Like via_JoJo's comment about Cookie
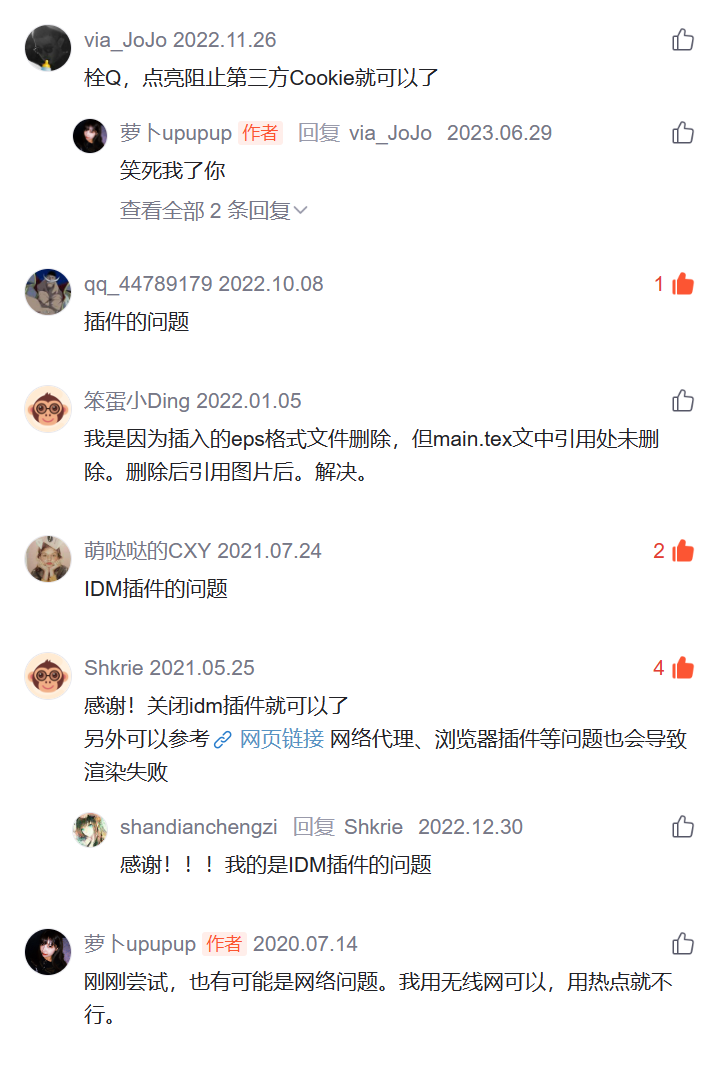This screenshot has height=1068, width=717. click(x=683, y=40)
